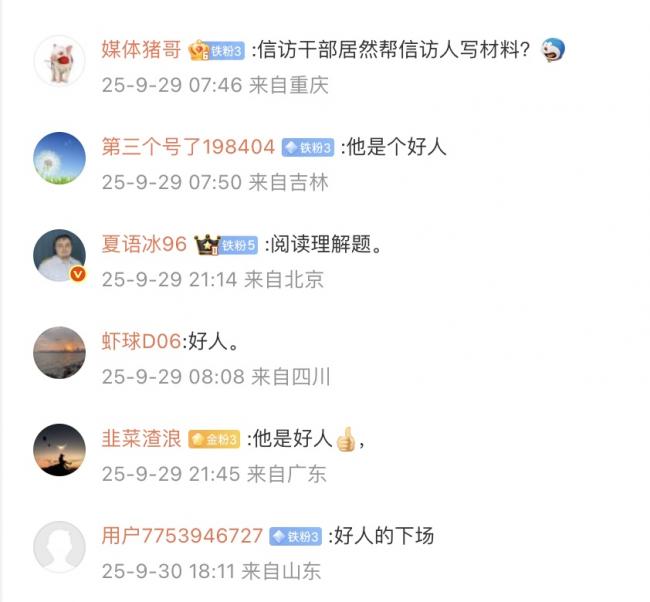Tap the verified avatar of 夏语冰96
Image resolution: width=650 pixels, height=602 pixels.
(59, 256)
